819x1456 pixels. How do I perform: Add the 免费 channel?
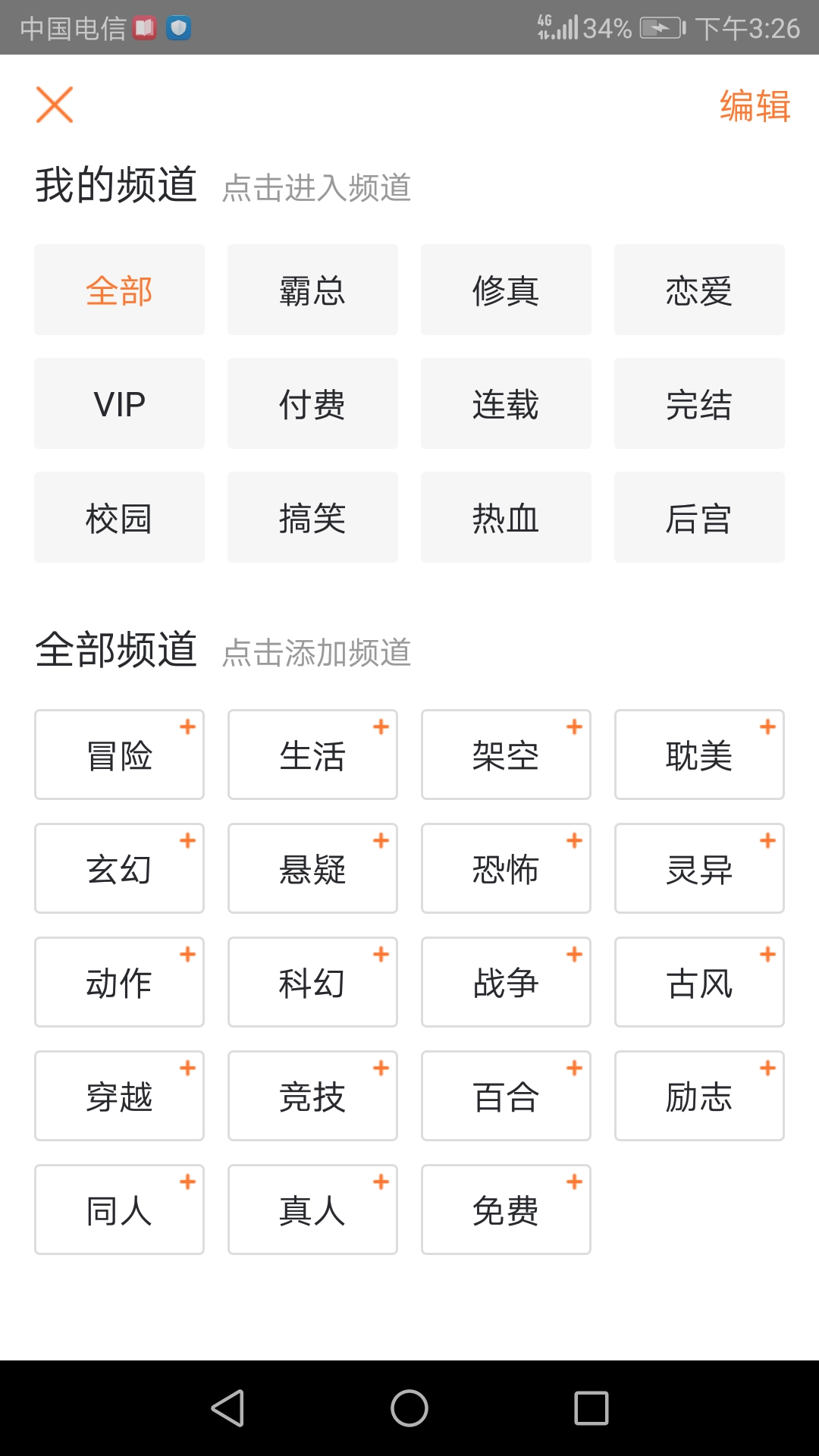506,1210
